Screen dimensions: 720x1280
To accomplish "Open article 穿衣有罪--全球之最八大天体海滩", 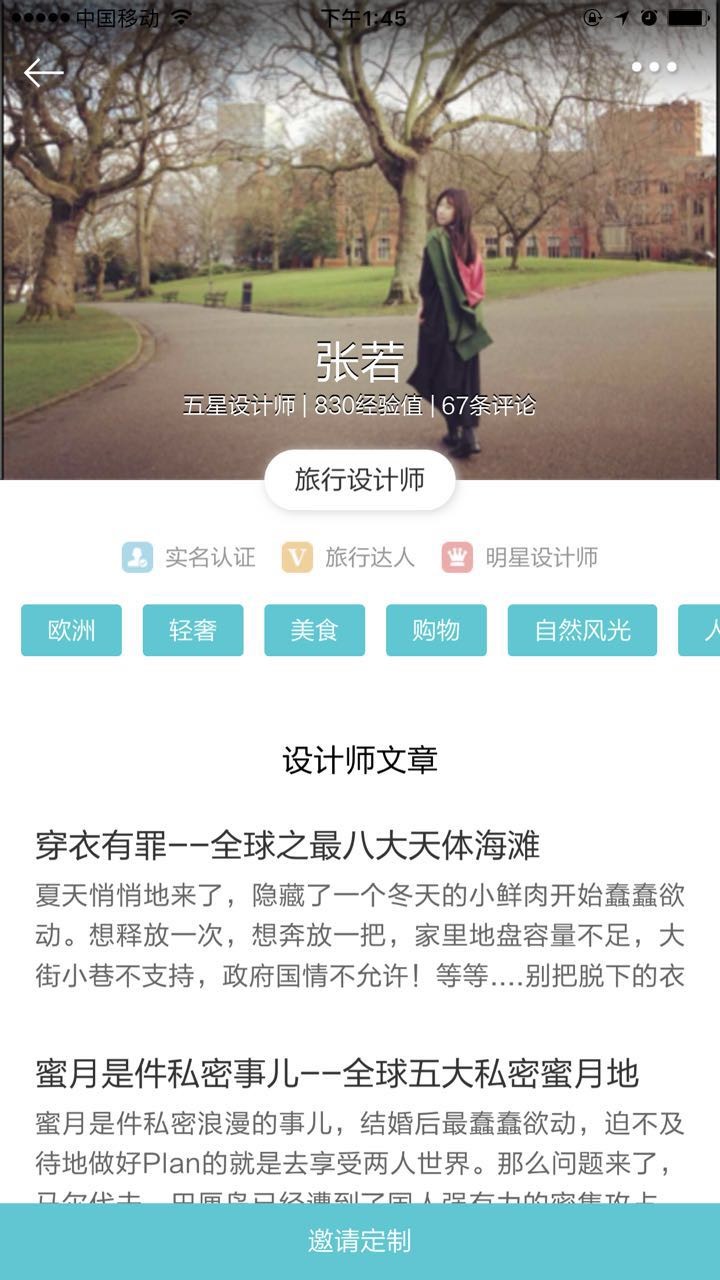I will (x=288, y=846).
